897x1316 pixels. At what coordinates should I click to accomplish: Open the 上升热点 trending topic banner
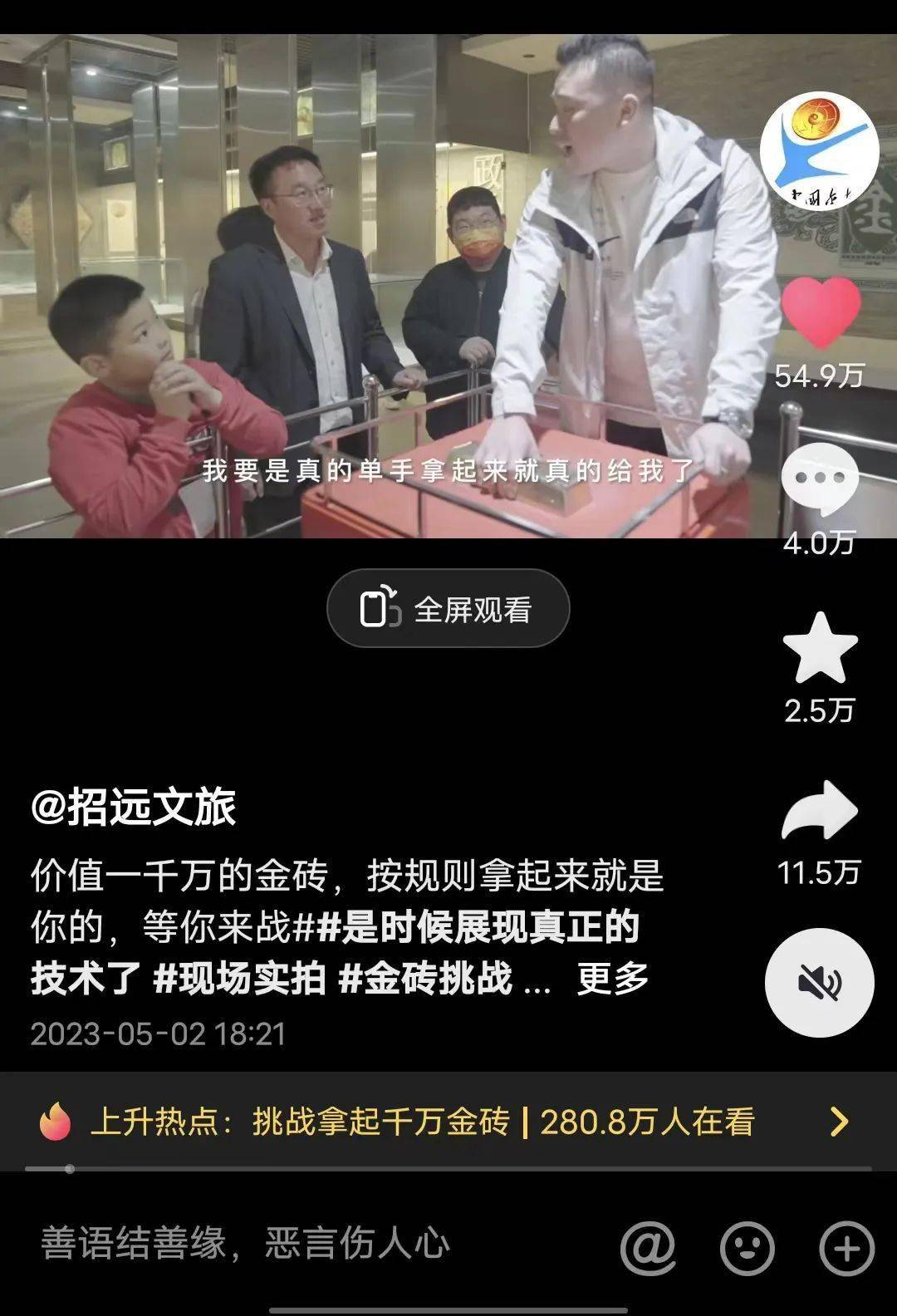tap(448, 1122)
